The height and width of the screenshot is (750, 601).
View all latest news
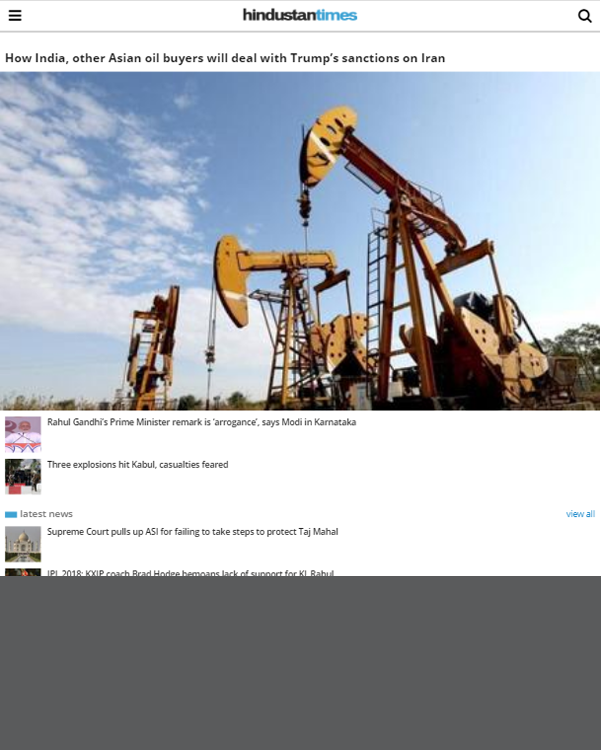(x=580, y=514)
